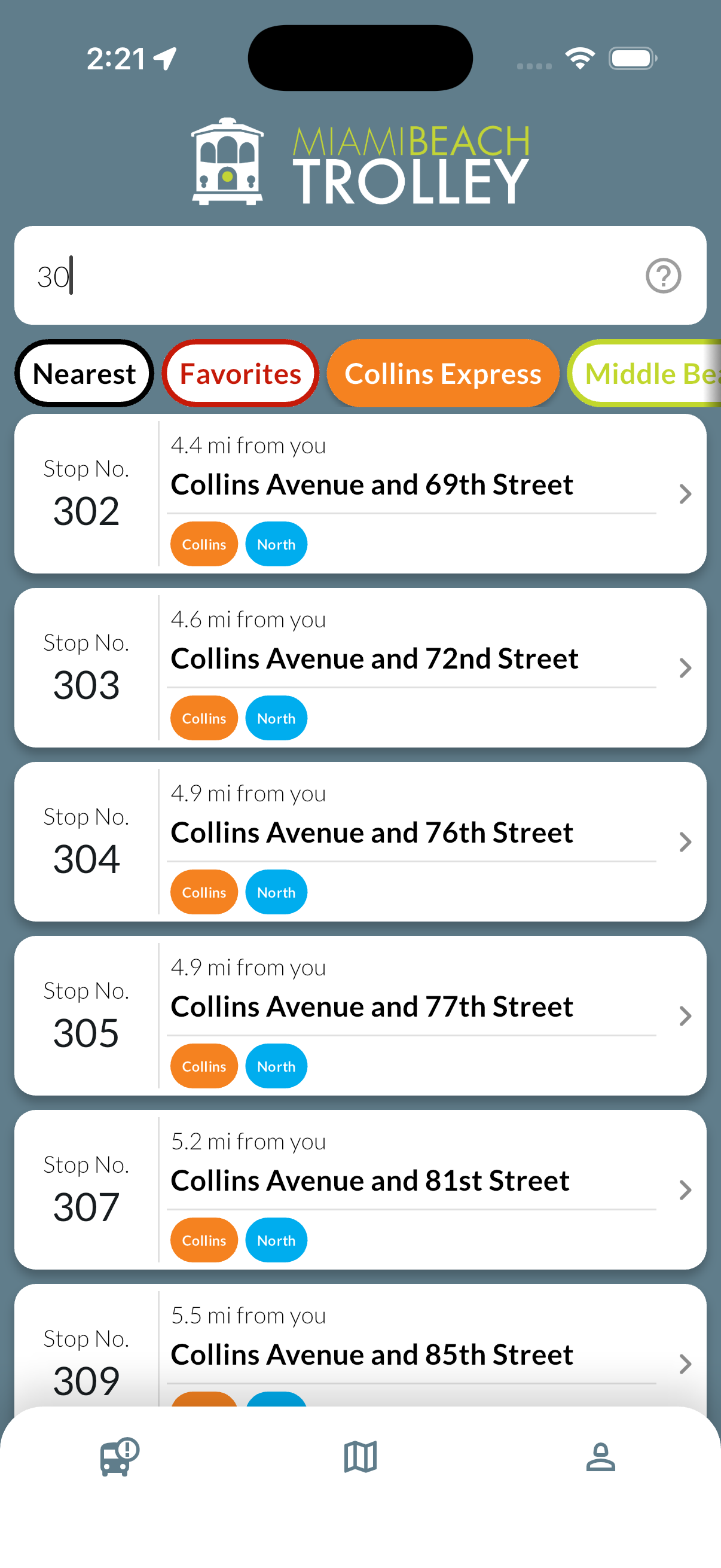The image size is (721, 1568).
Task: Click the search help question mark icon
Action: tap(664, 275)
